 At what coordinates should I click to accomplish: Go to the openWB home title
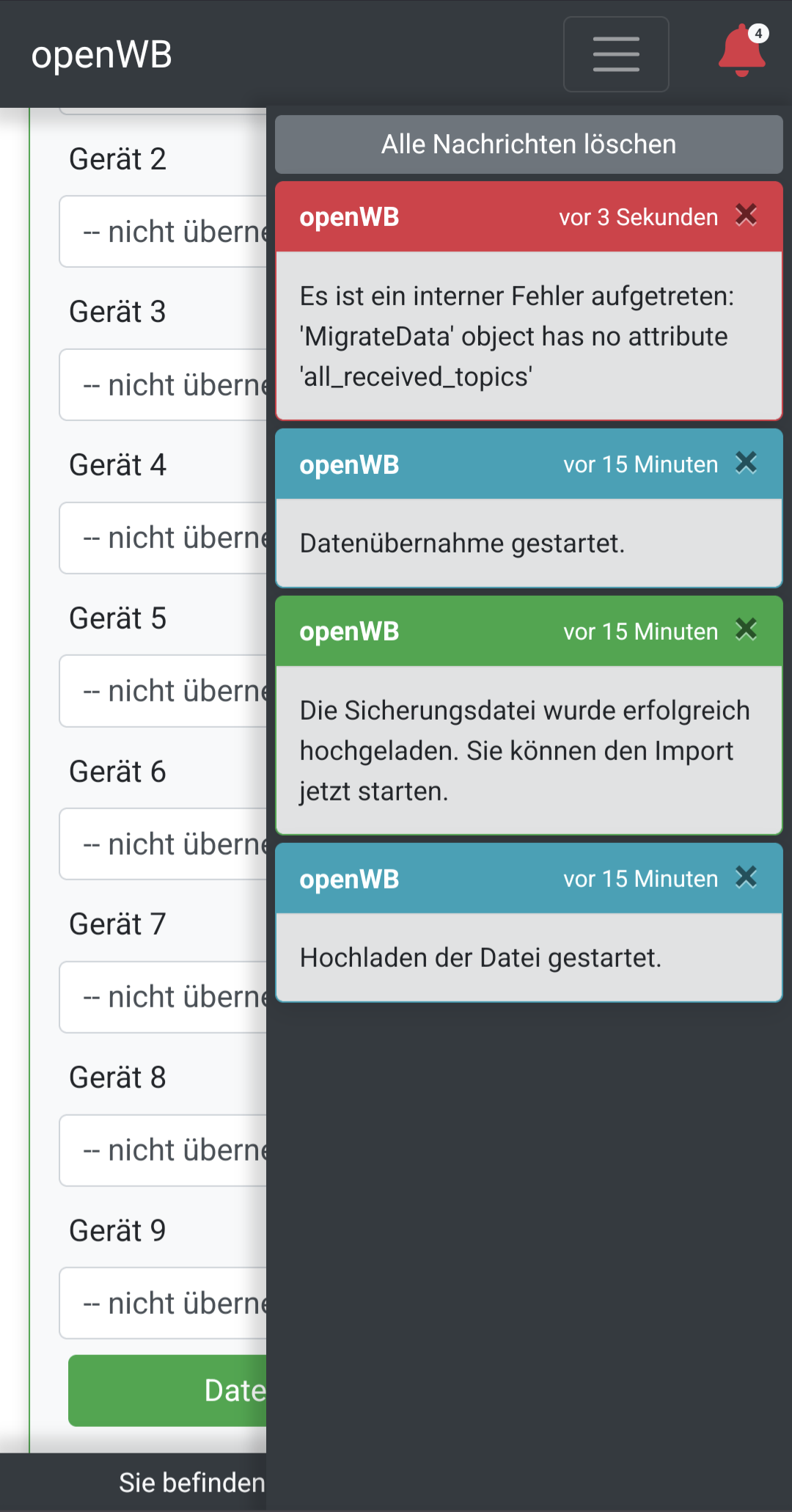101,55
